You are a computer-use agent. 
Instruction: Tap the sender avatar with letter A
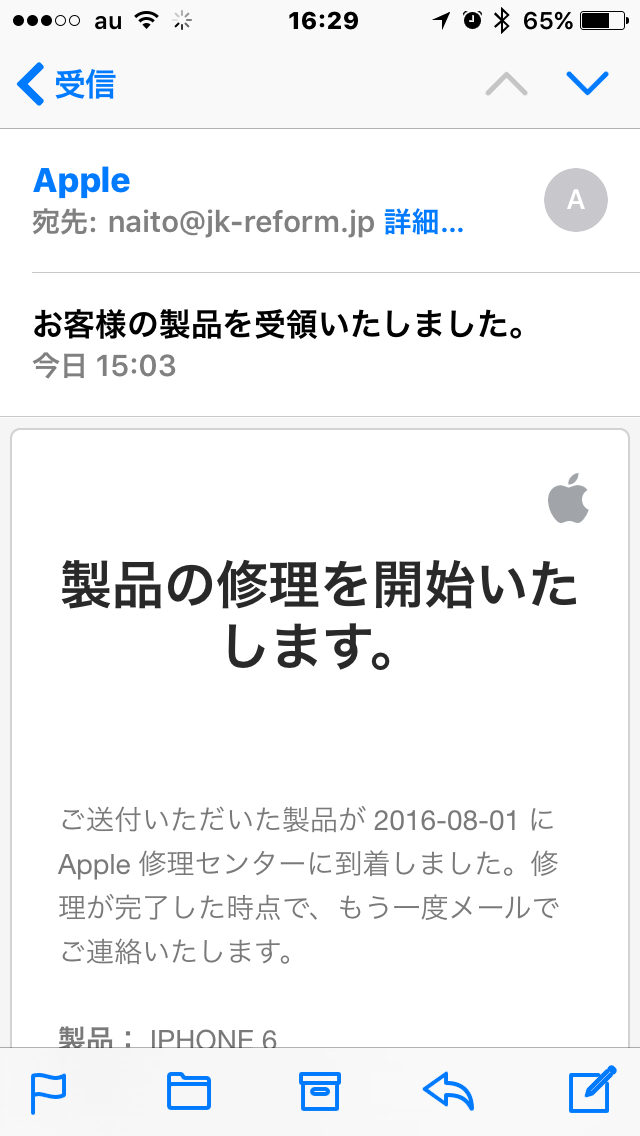575,199
